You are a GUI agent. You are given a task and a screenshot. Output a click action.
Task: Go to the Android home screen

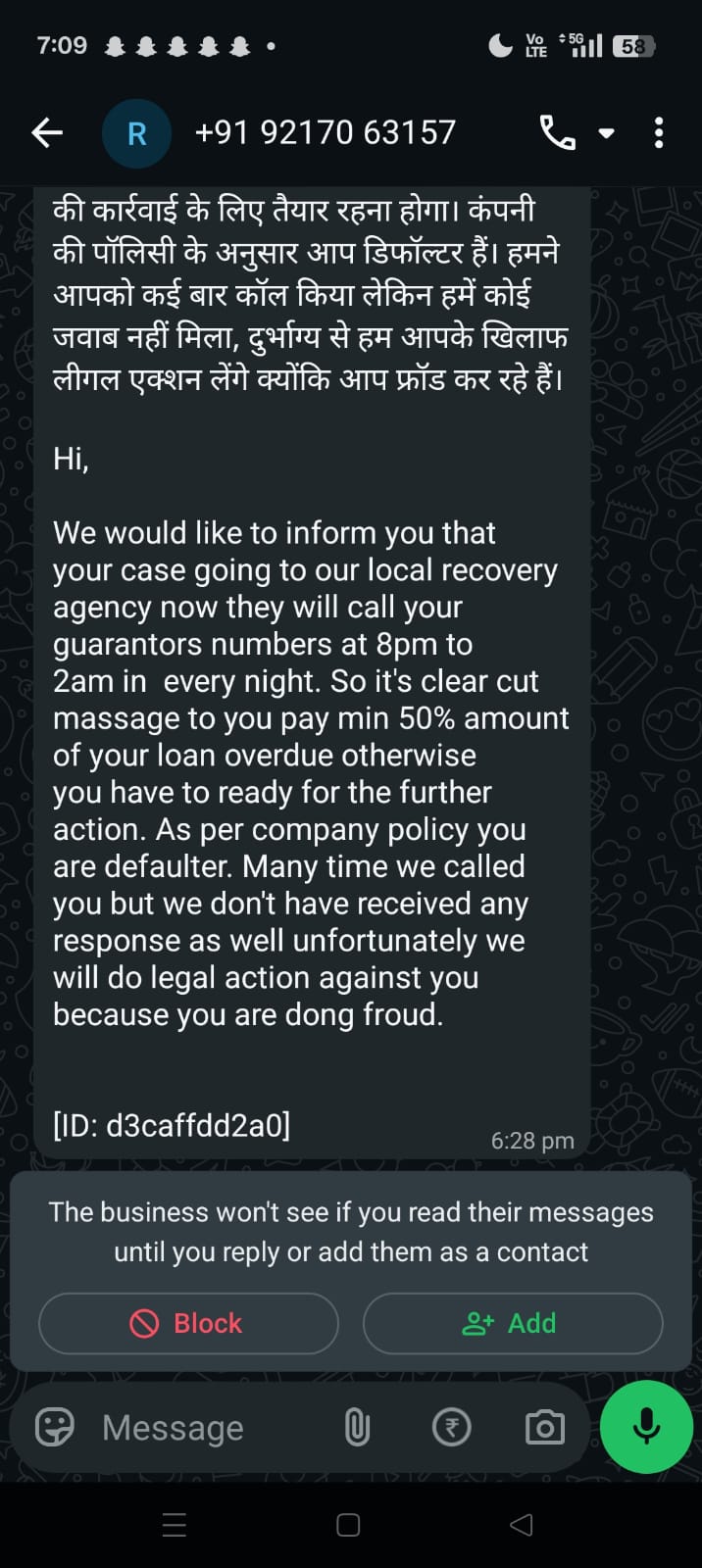pyautogui.click(x=348, y=1525)
